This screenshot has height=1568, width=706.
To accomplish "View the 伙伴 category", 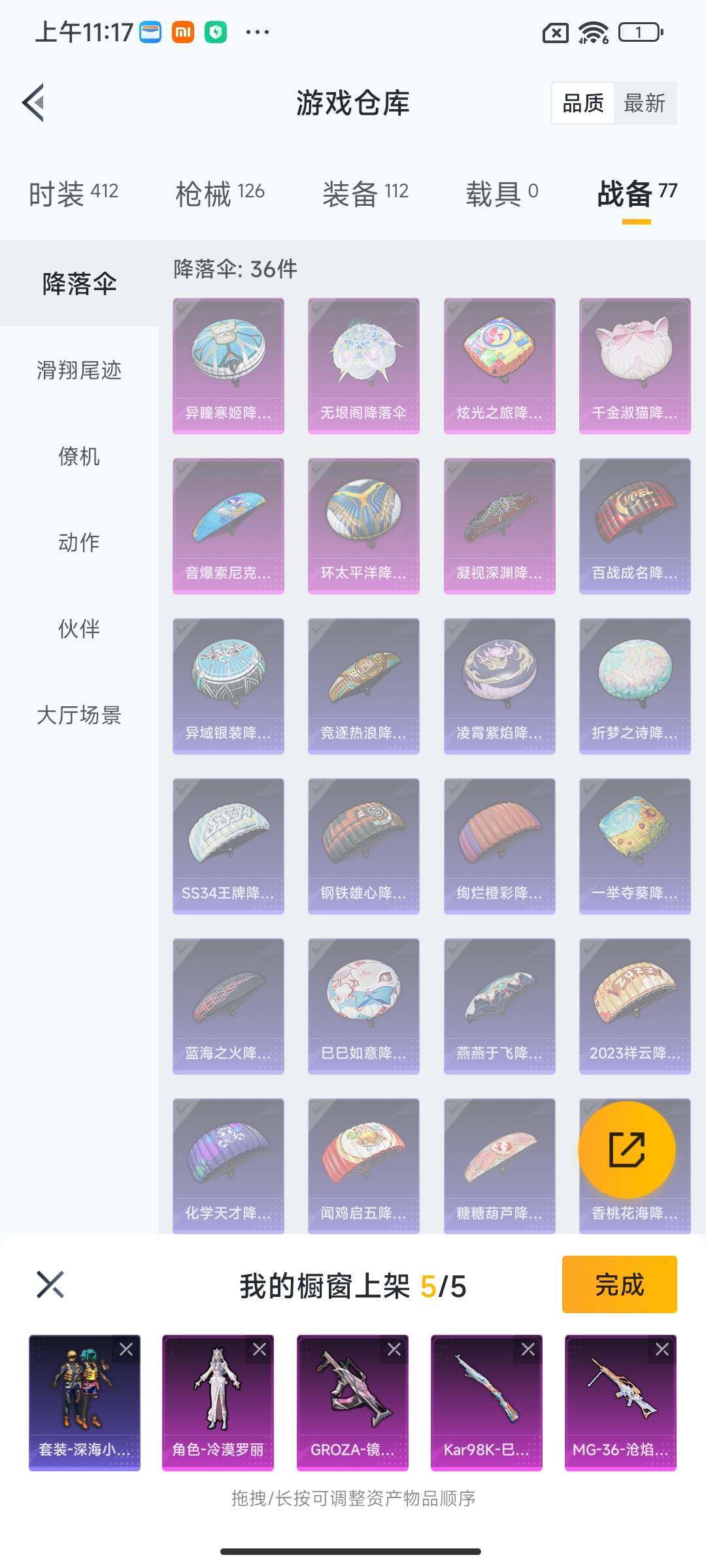I will 79,629.
